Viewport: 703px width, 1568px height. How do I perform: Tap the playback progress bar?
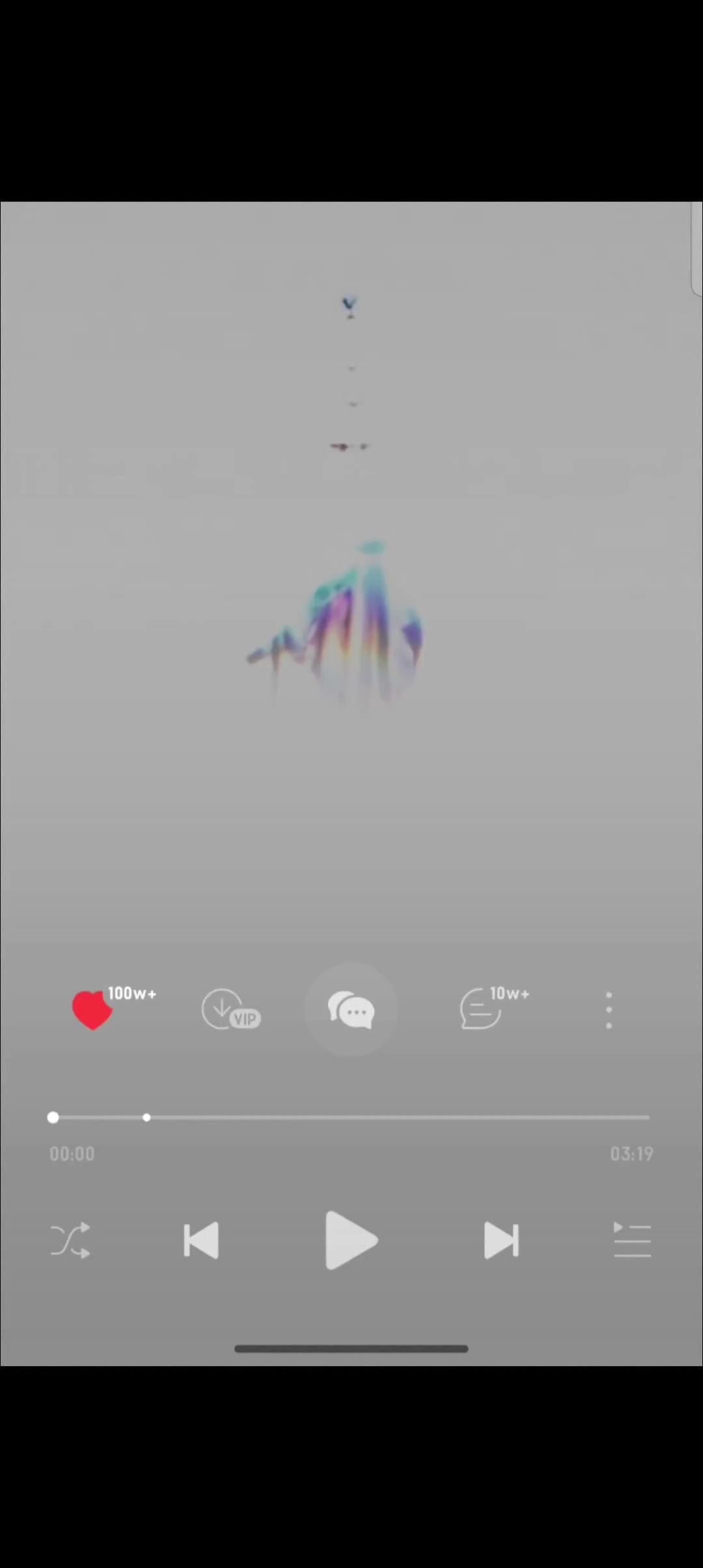(351, 1117)
